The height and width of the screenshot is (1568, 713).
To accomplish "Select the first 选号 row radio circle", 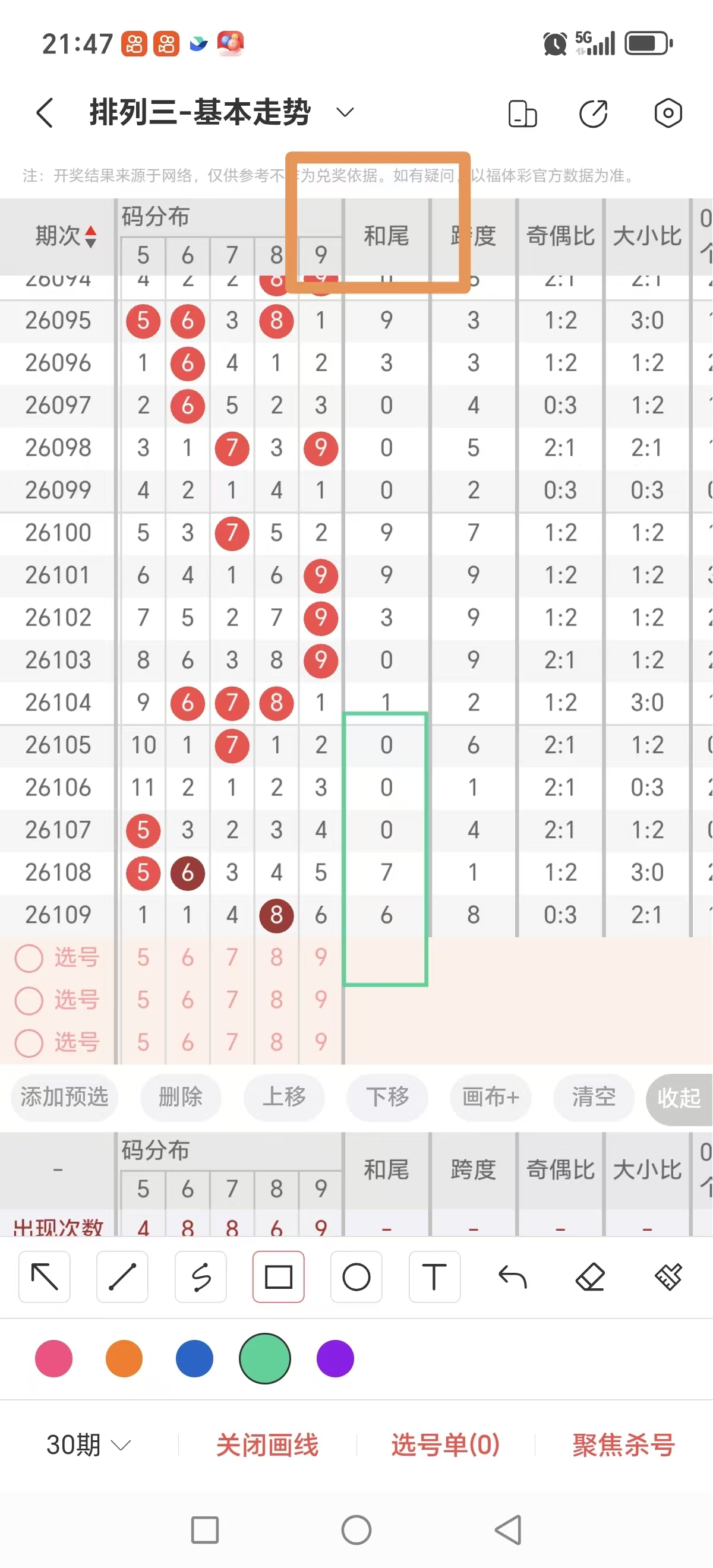I will click(29, 957).
